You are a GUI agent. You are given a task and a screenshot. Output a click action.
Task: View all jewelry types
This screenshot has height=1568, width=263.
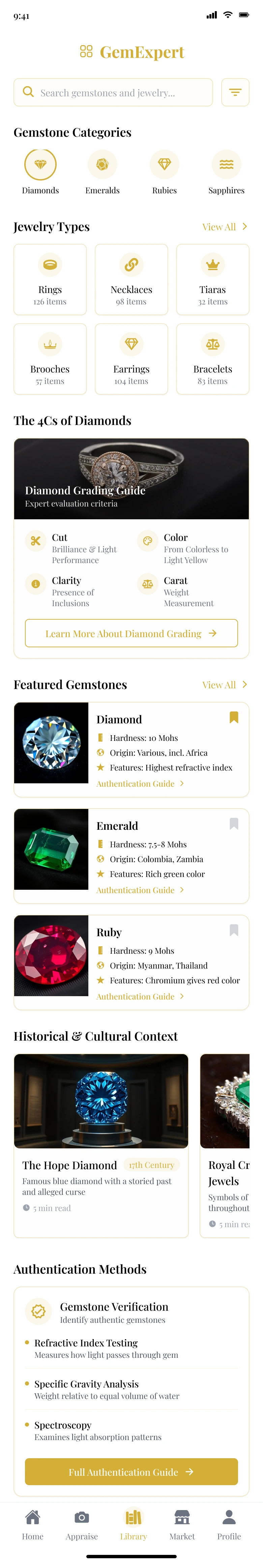tap(224, 226)
